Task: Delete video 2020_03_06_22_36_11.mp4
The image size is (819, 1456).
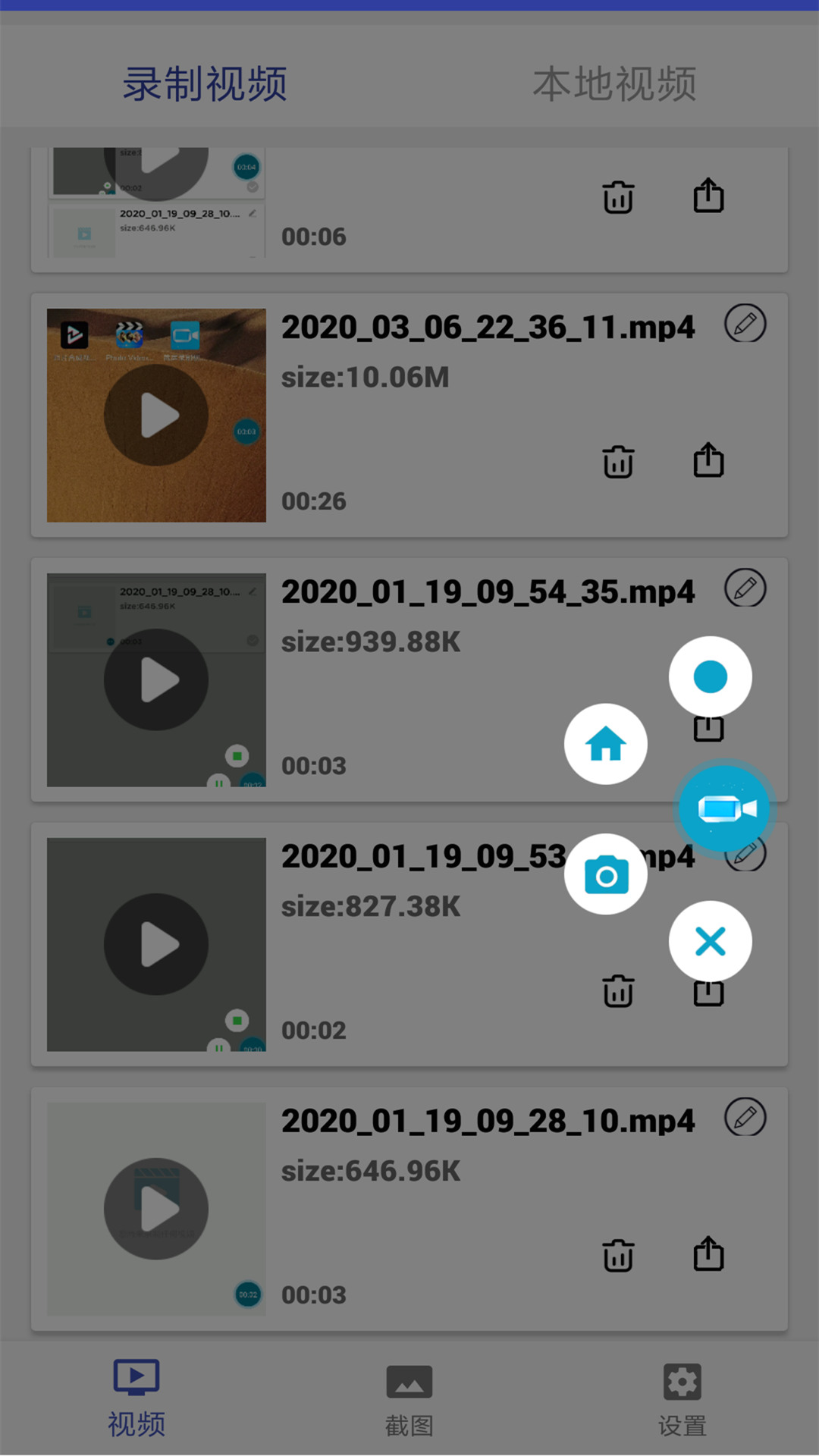Action: (618, 461)
